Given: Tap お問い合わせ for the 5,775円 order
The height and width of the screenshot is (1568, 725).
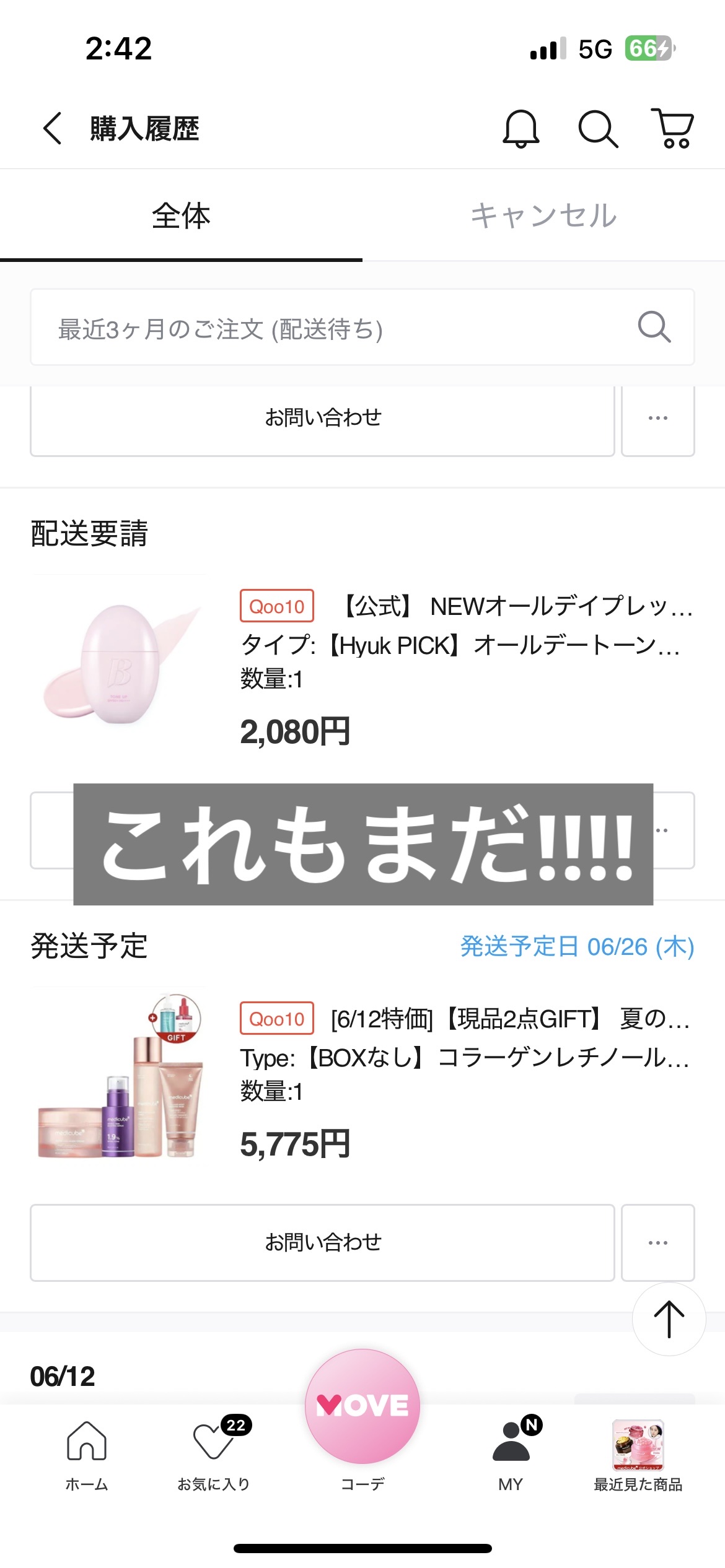Looking at the screenshot, I should (x=322, y=1242).
